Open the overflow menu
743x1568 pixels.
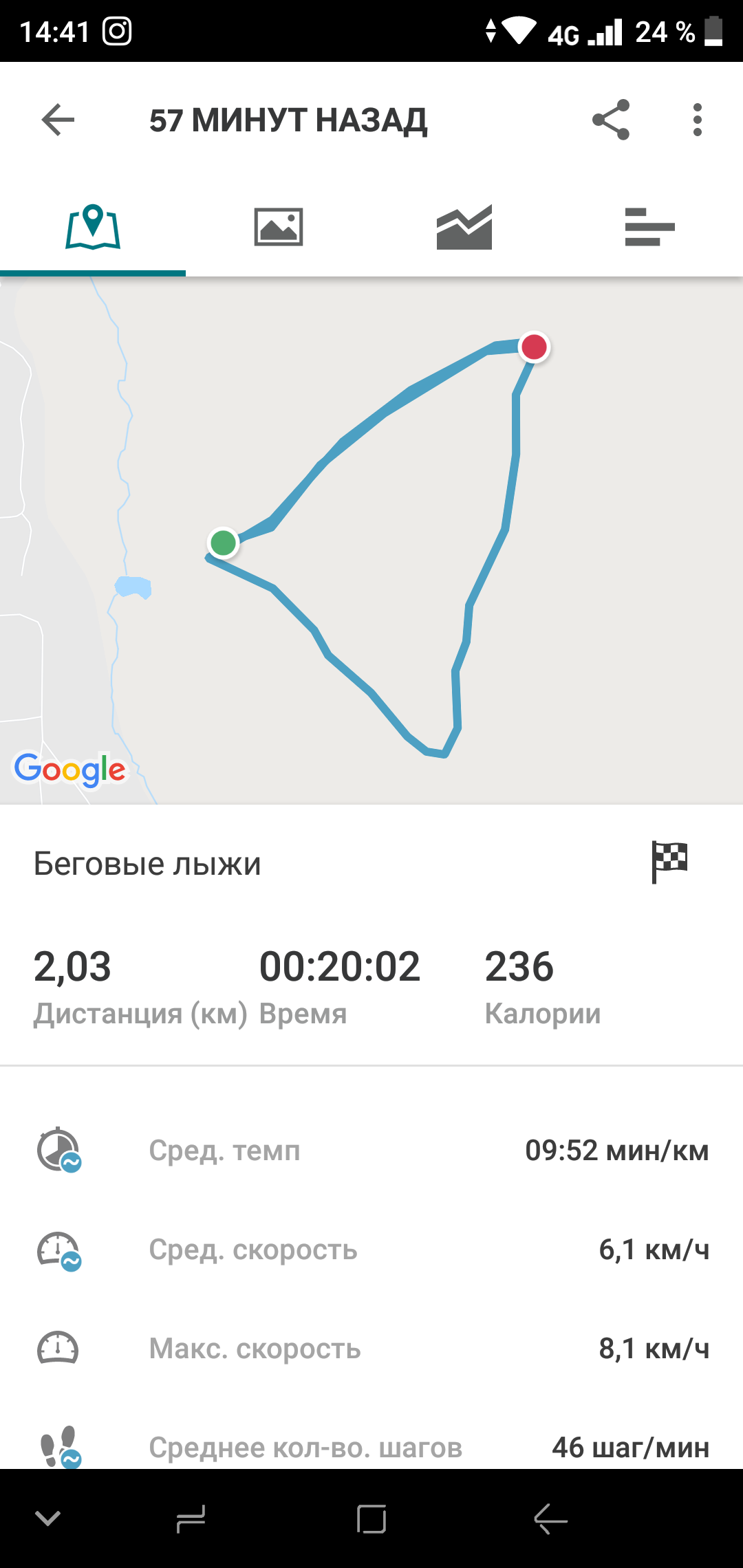(x=697, y=120)
